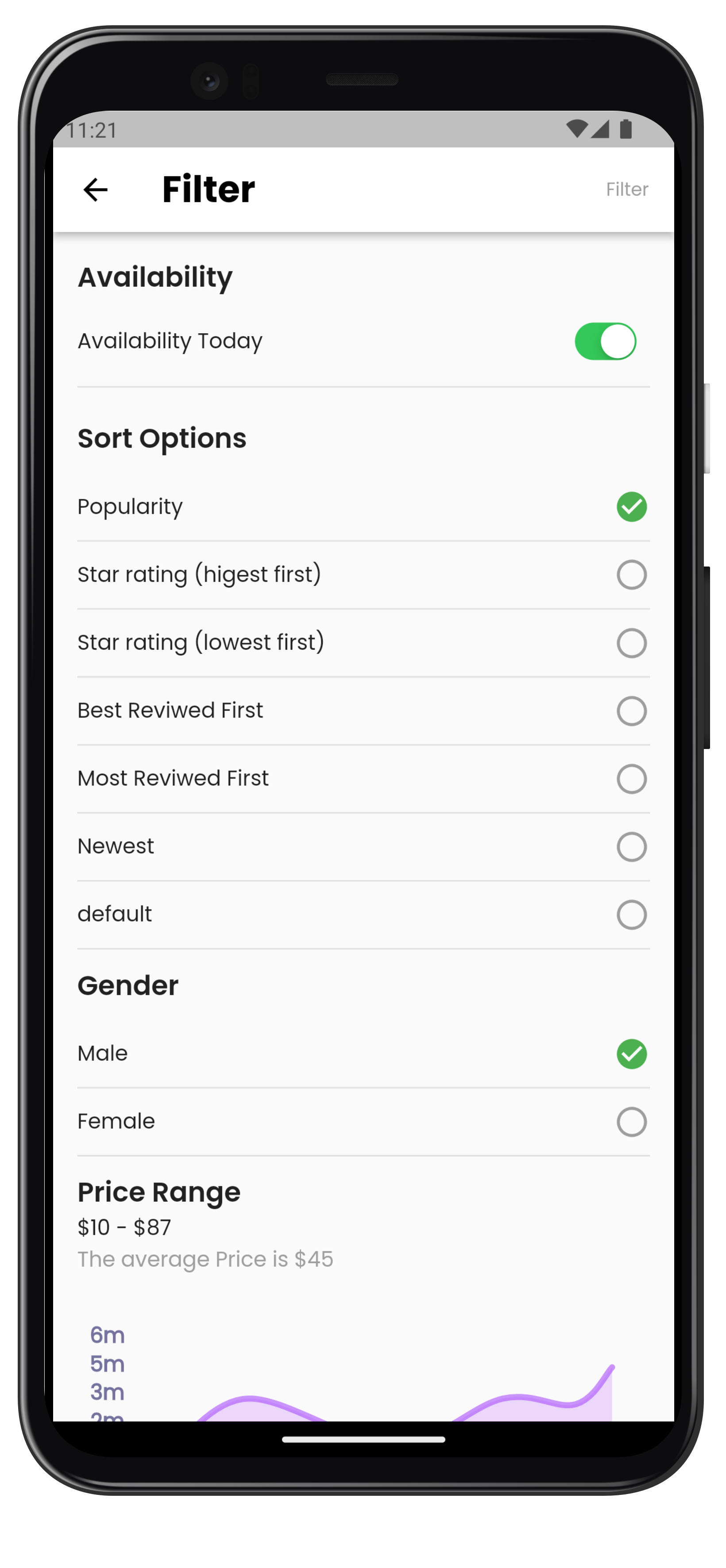Select the default sort option
Viewport: 726px width, 1568px height.
[363, 915]
